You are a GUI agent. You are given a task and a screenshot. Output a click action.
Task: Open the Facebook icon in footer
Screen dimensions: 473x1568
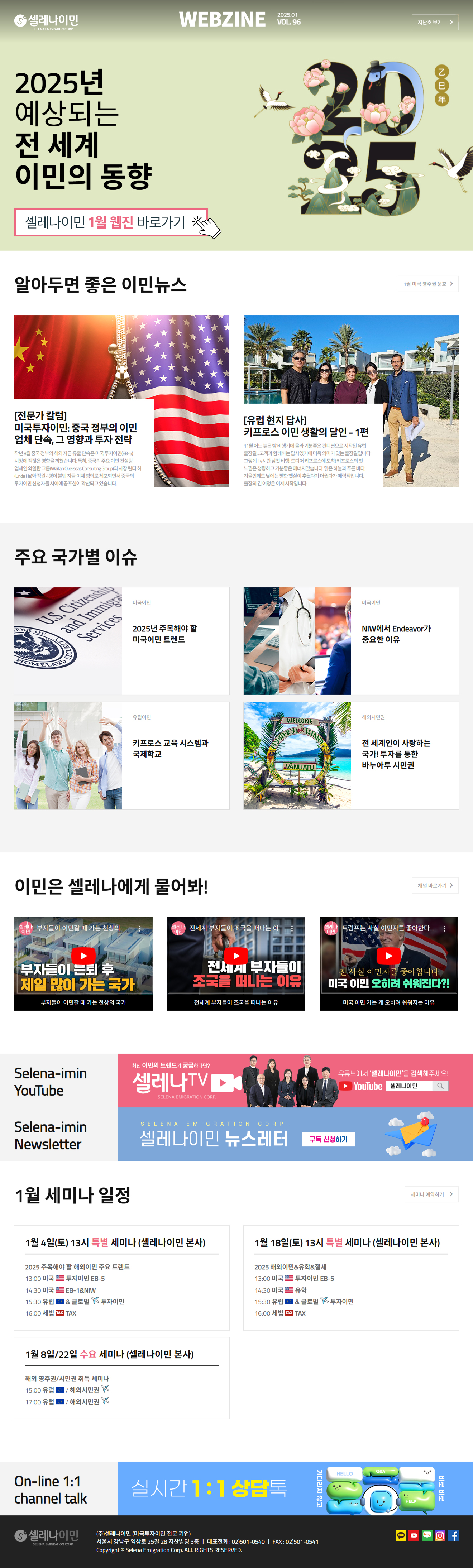(x=454, y=1536)
